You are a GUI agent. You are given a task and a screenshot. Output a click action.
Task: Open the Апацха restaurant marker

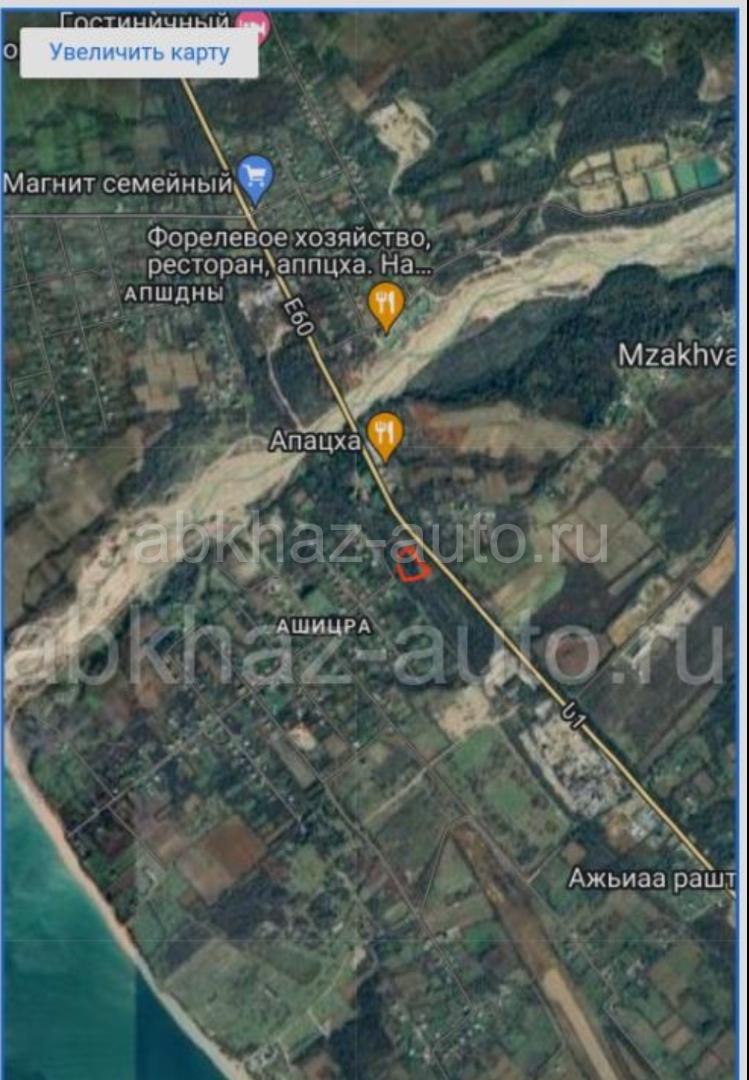(385, 435)
